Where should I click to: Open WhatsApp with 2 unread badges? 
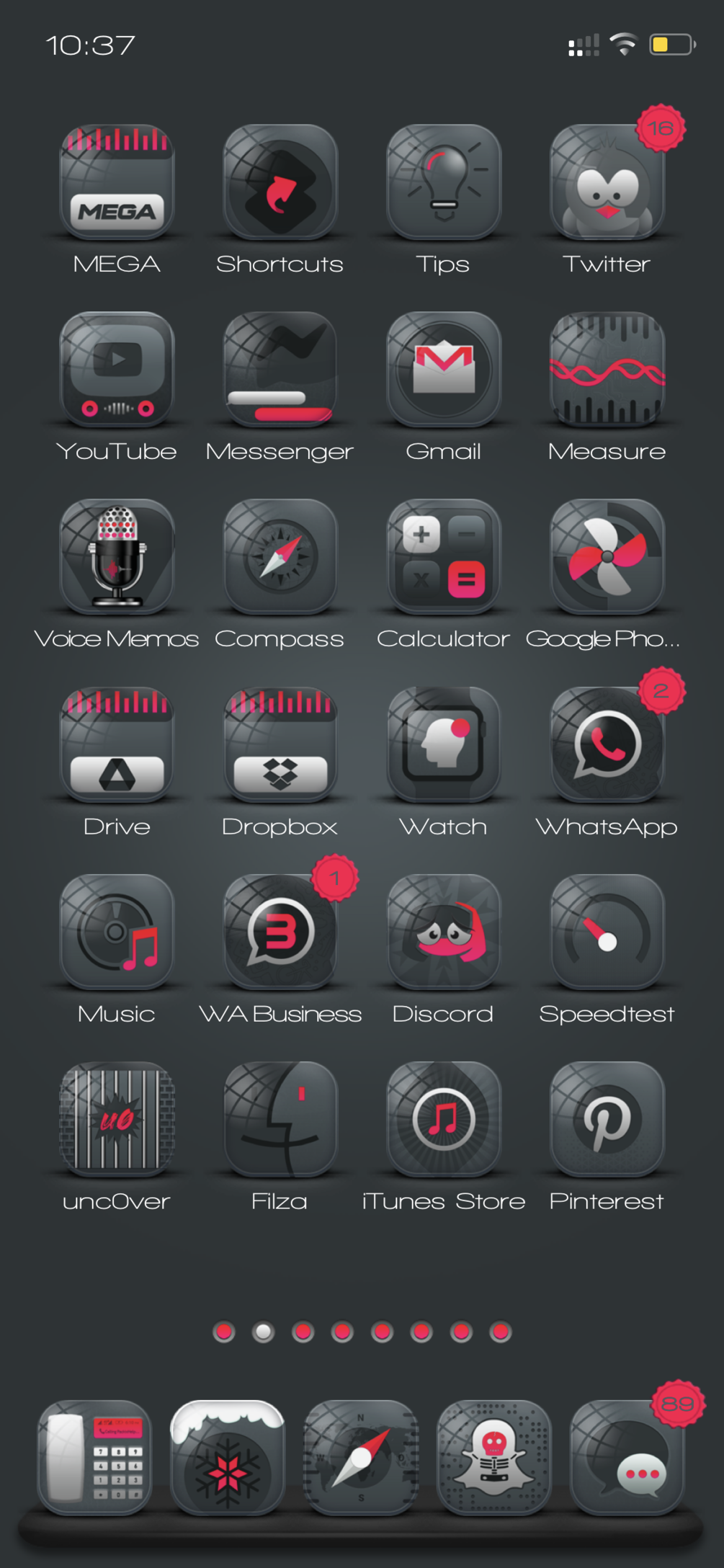[x=607, y=744]
